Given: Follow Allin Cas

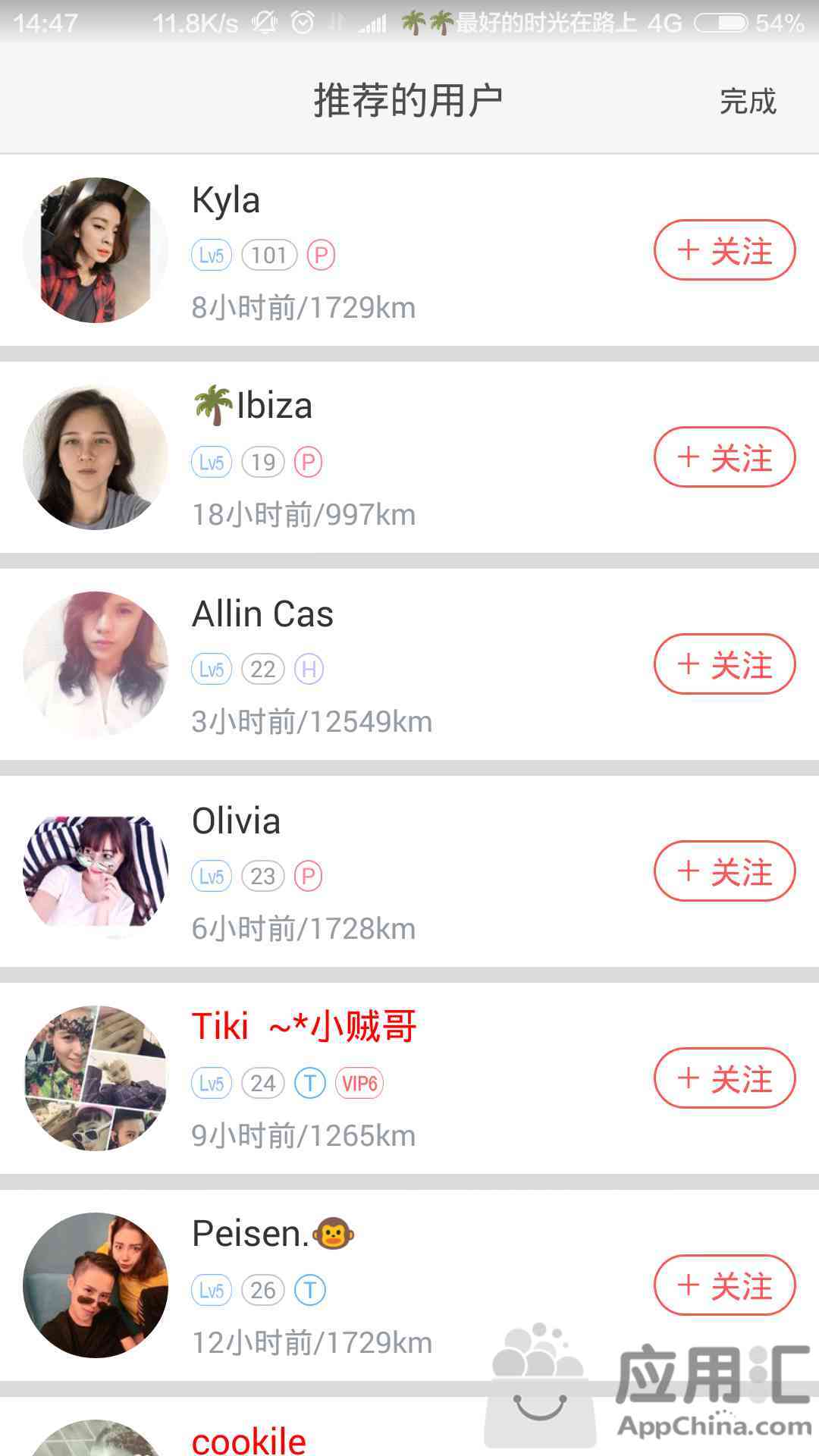Looking at the screenshot, I should [724, 664].
